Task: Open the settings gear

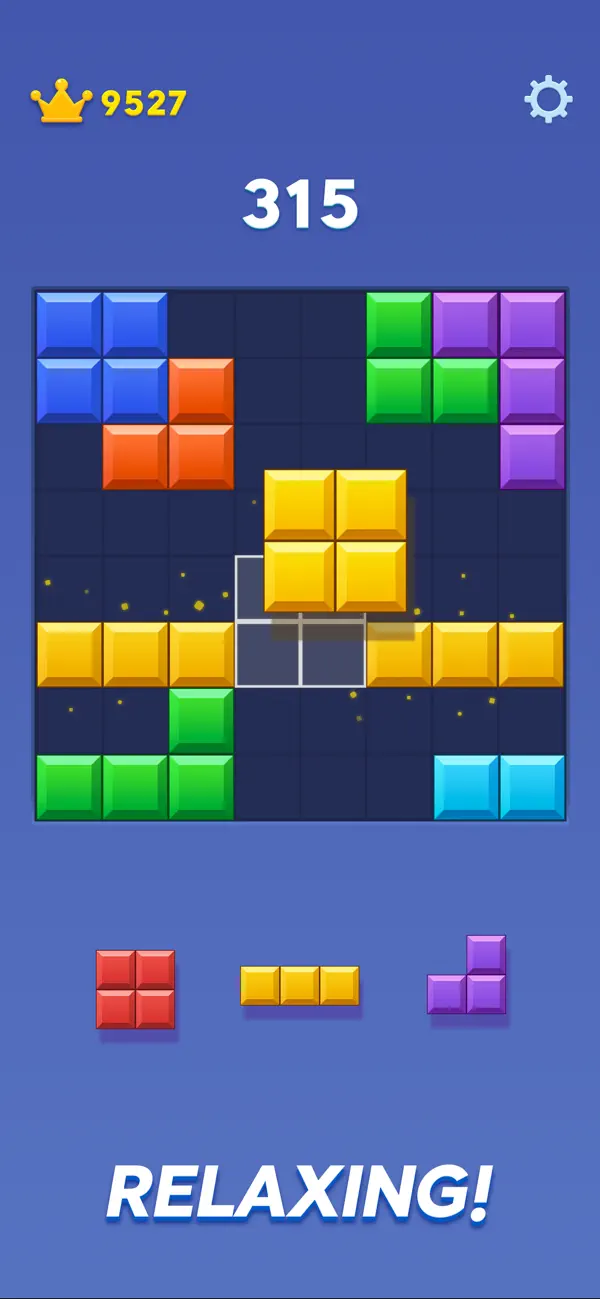Action: point(548,101)
